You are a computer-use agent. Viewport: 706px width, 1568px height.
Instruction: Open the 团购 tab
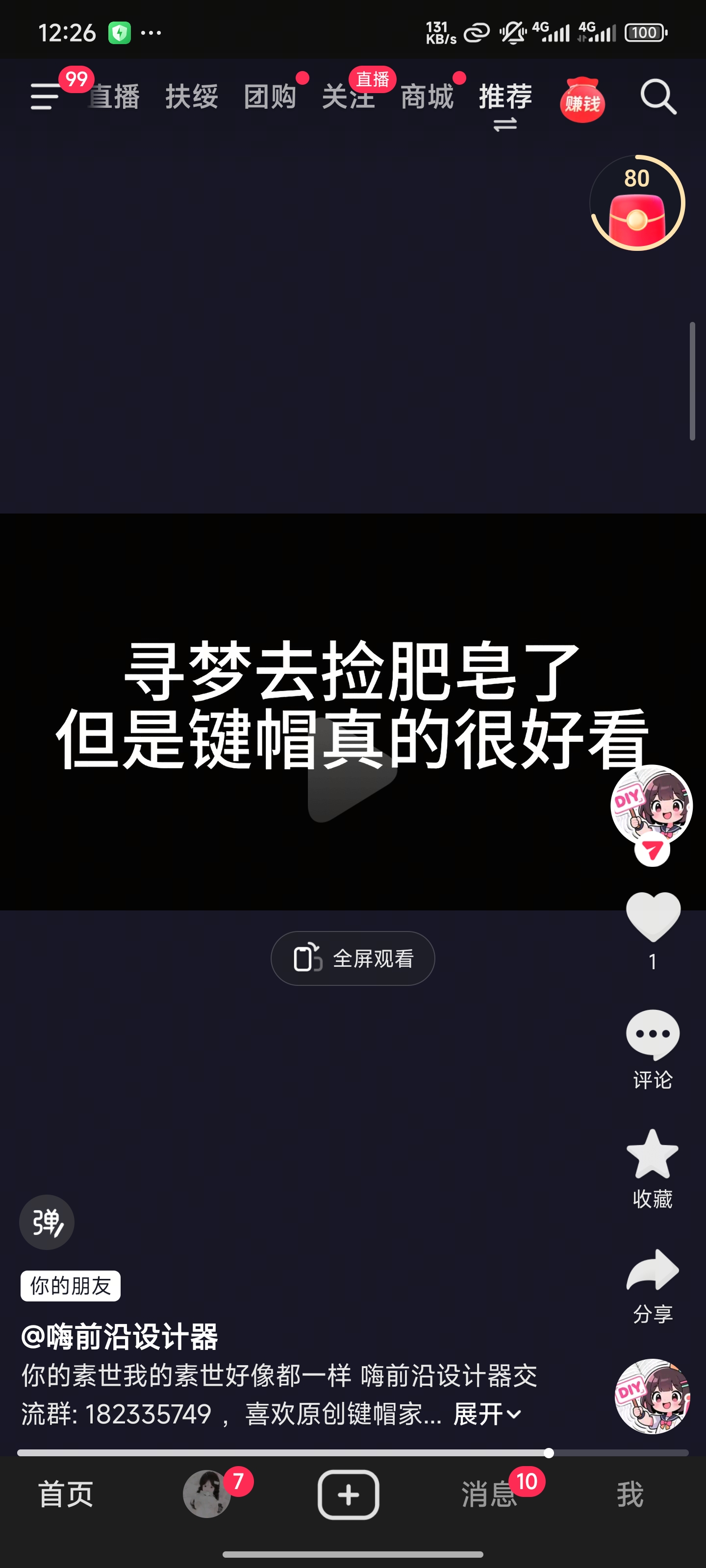(270, 97)
